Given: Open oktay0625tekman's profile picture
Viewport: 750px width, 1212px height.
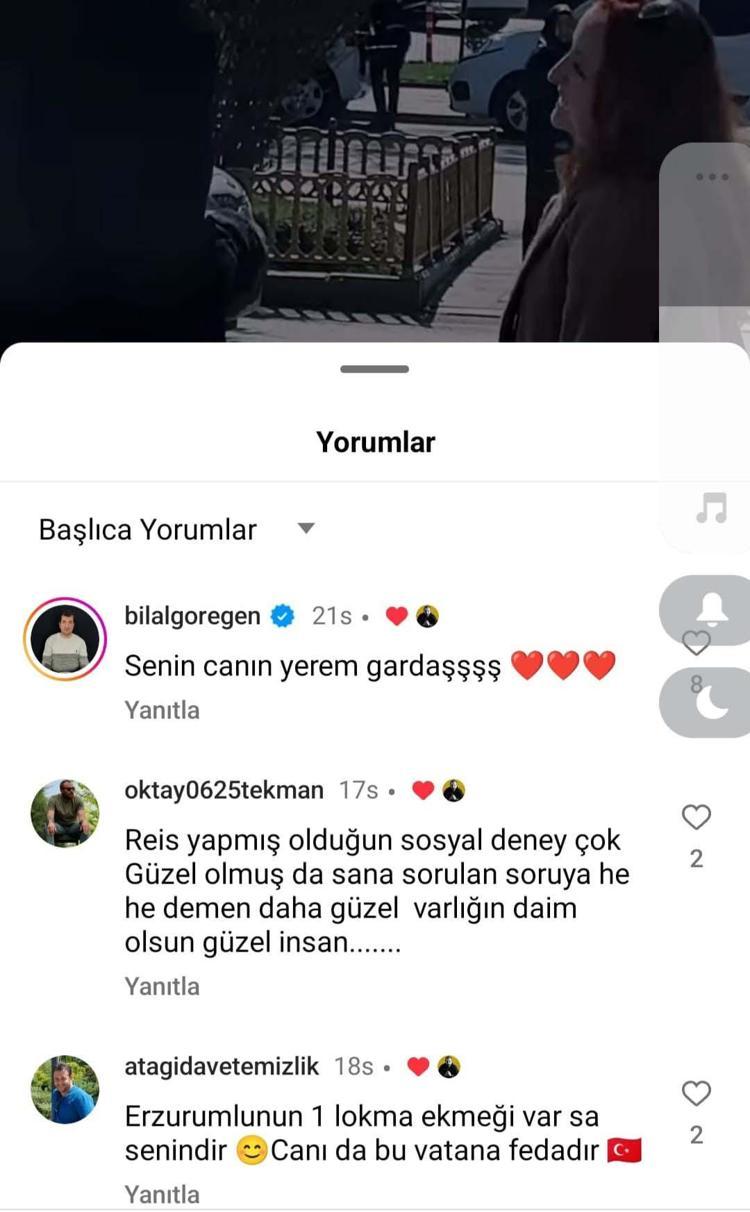Looking at the screenshot, I should click(65, 813).
